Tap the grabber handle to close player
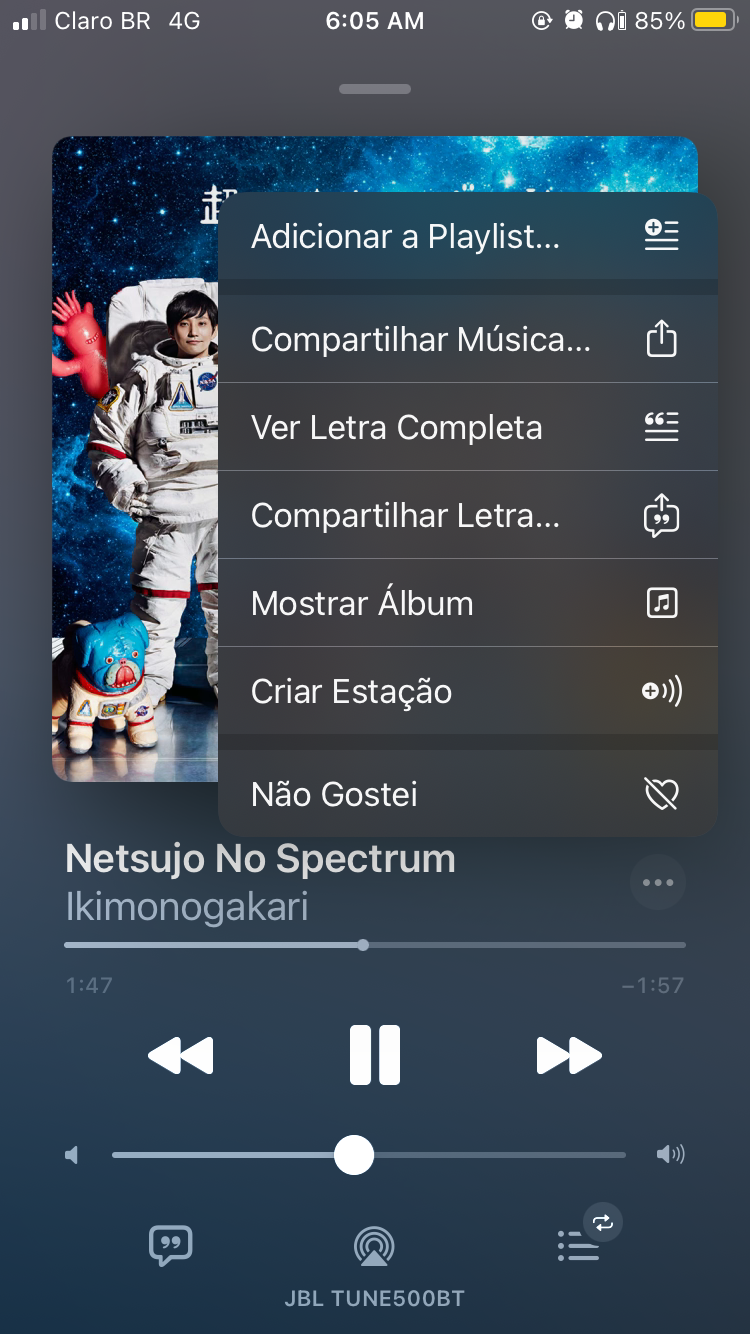Viewport: 750px width, 1334px height. [x=375, y=89]
